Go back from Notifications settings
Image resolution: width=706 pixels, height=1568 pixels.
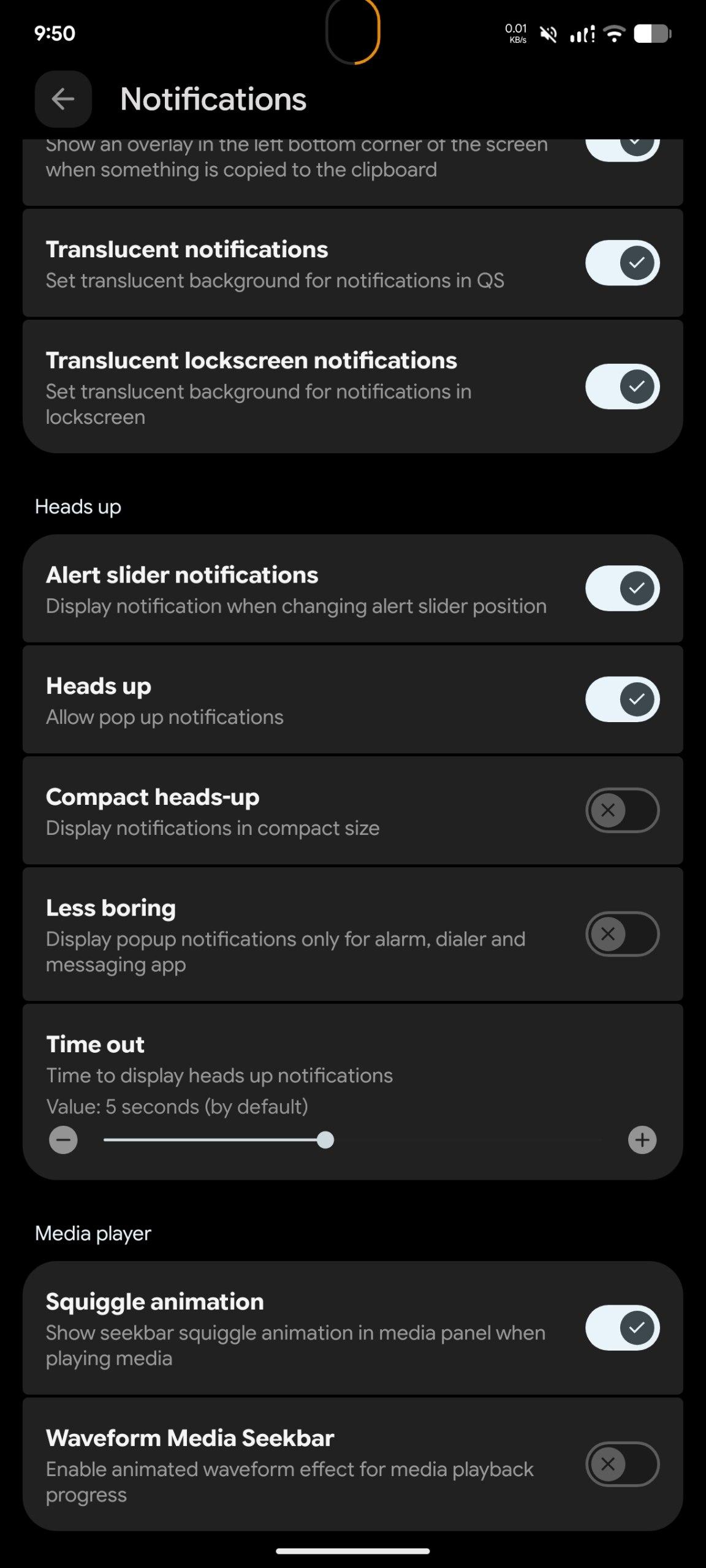(63, 99)
